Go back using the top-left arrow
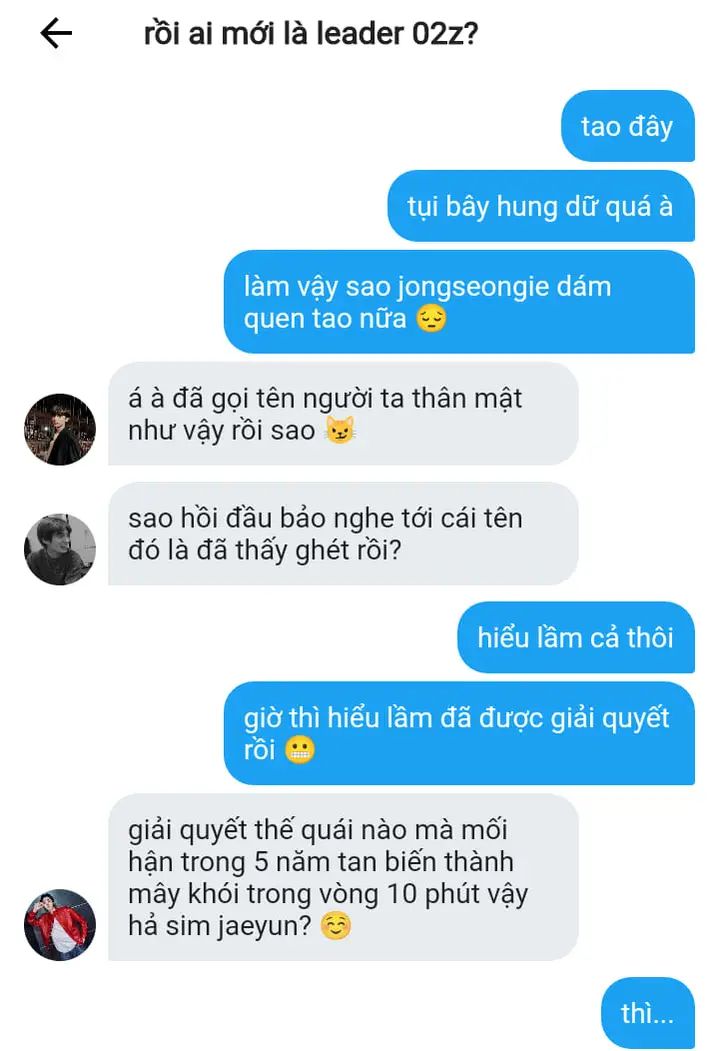The width and height of the screenshot is (715, 1051). [56, 34]
